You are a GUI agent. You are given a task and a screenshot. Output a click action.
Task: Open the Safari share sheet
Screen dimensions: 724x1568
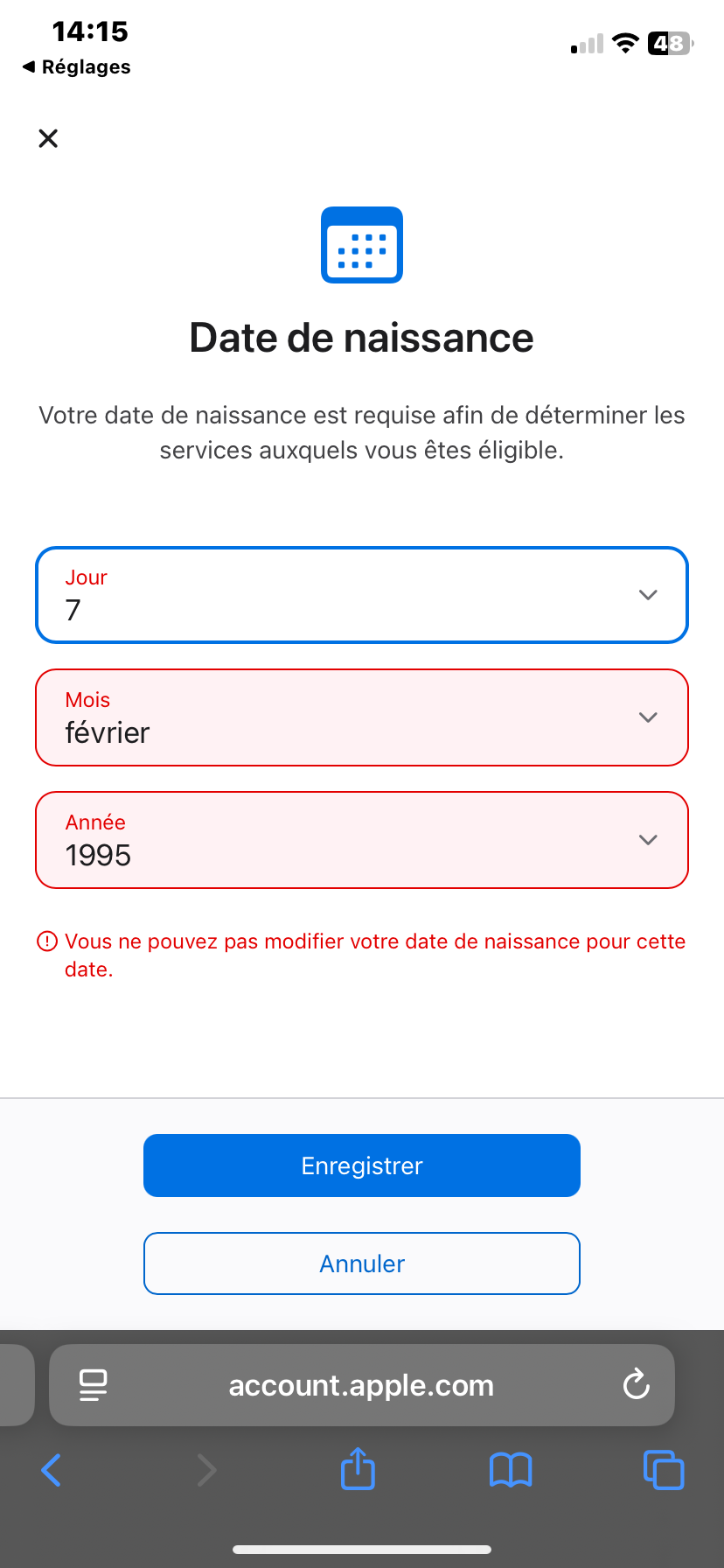tap(358, 1469)
